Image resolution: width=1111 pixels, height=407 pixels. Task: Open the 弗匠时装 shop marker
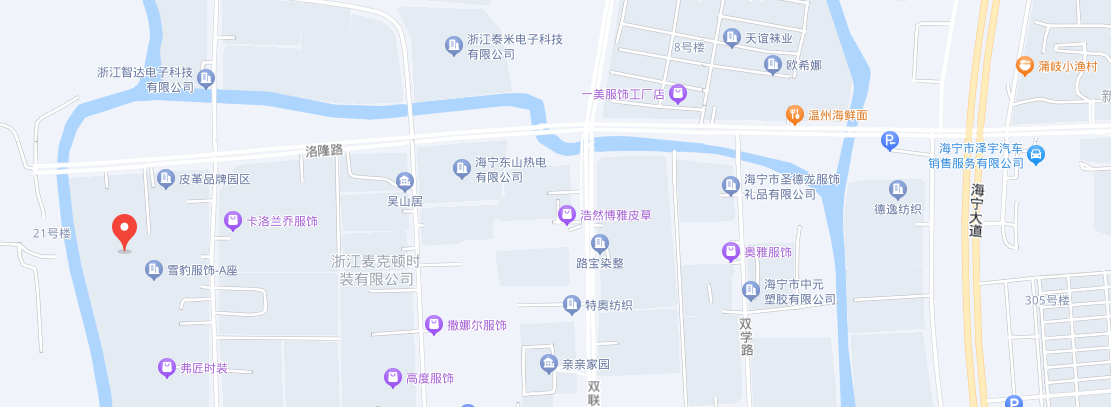pyautogui.click(x=166, y=368)
